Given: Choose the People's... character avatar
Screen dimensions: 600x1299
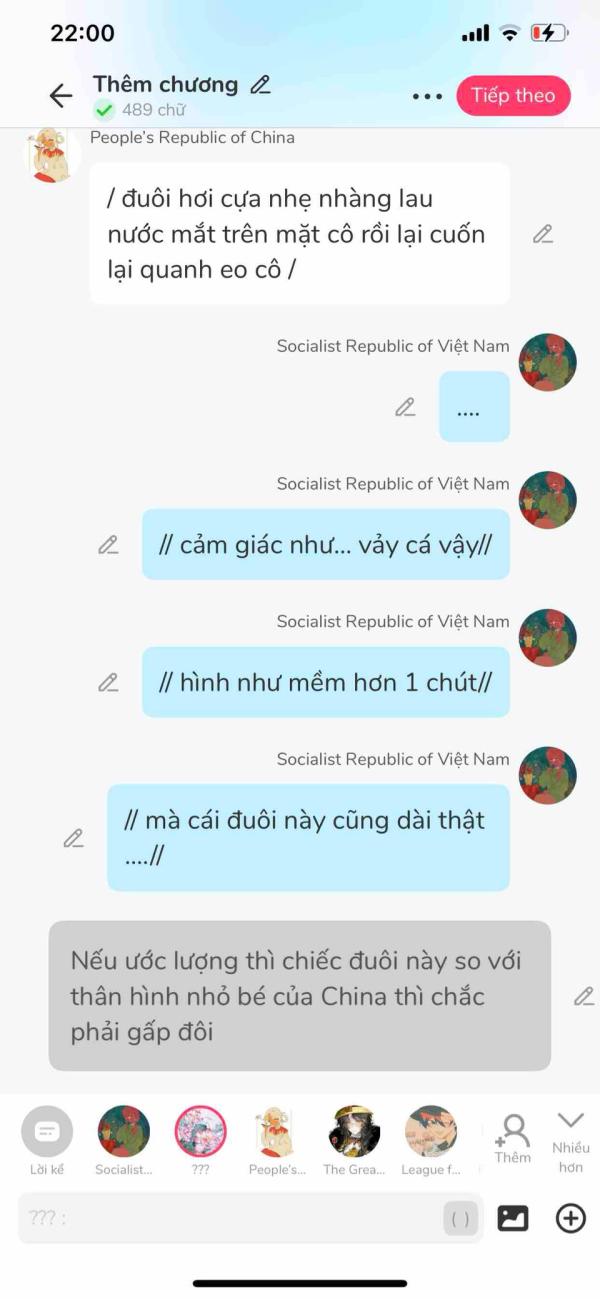Looking at the screenshot, I should point(277,1140).
